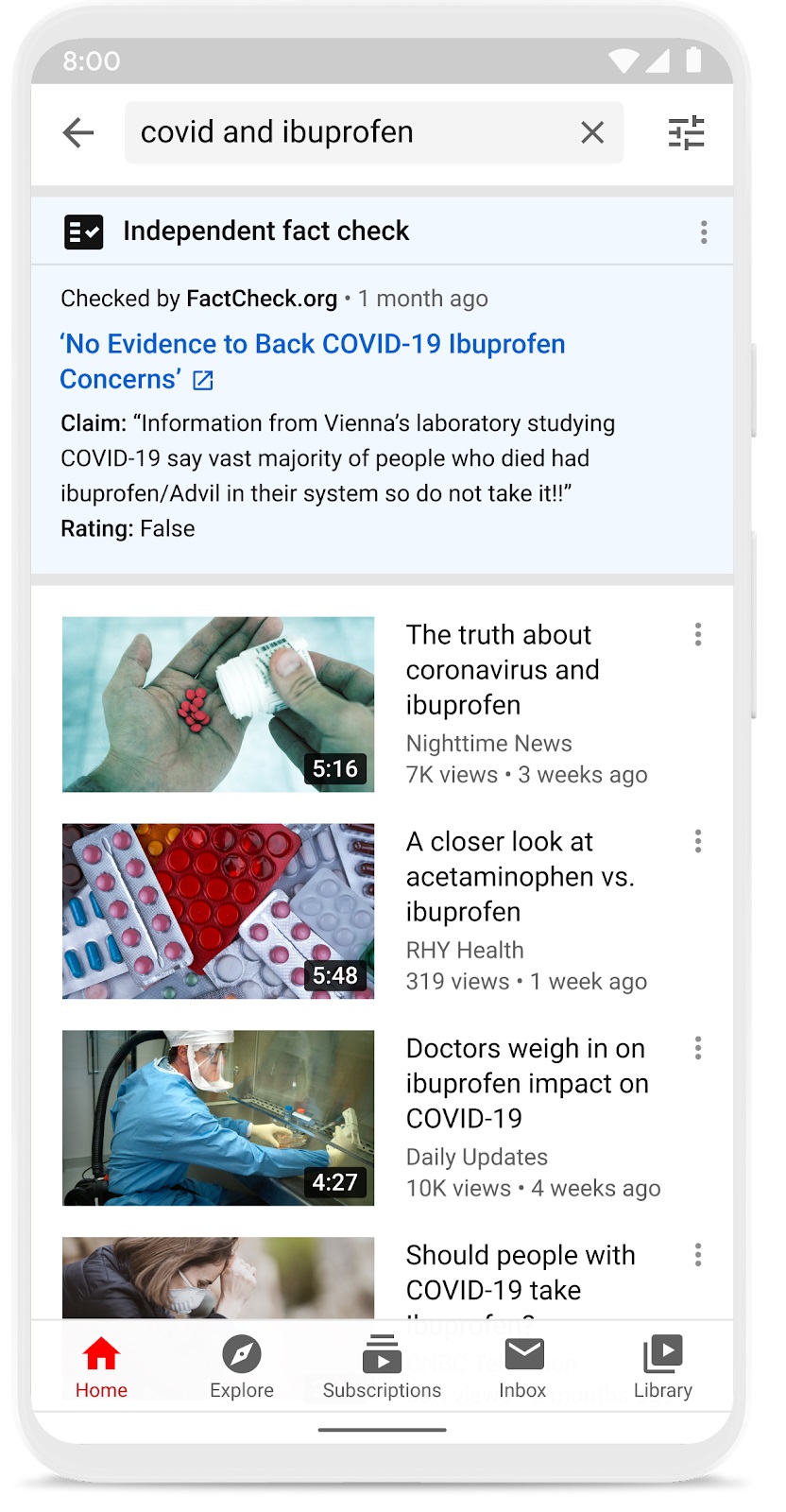
Task: Open search filters icon
Action: (x=687, y=133)
